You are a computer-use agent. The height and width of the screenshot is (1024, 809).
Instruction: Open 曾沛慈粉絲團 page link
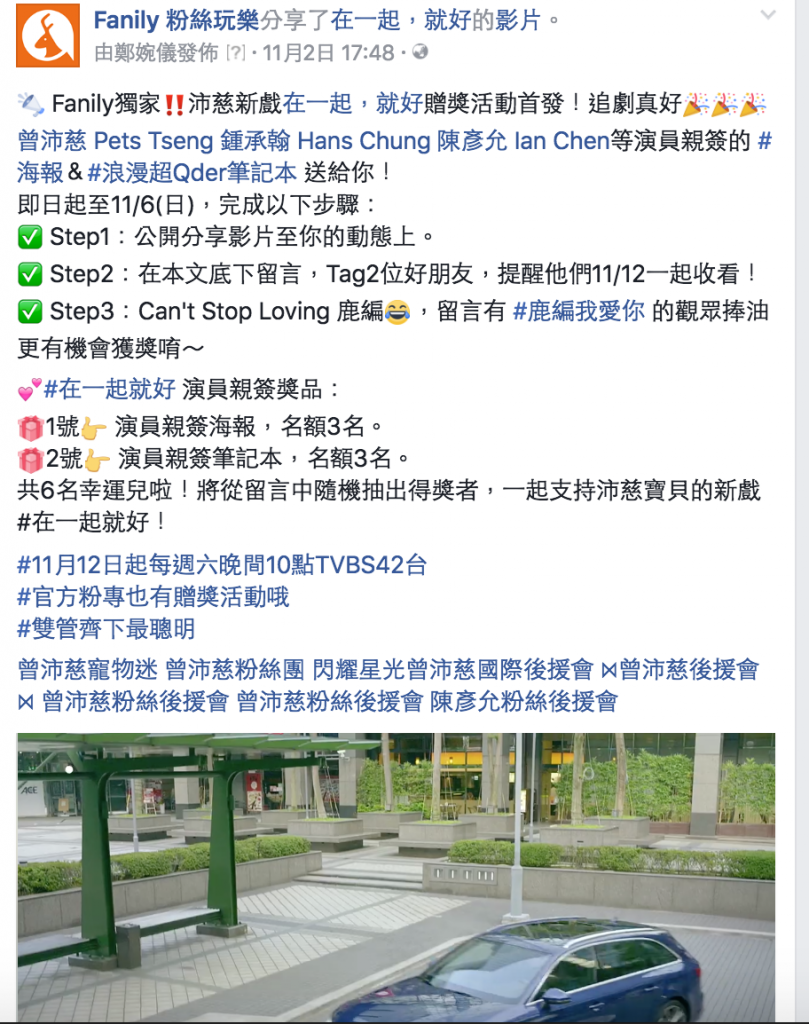point(232,669)
